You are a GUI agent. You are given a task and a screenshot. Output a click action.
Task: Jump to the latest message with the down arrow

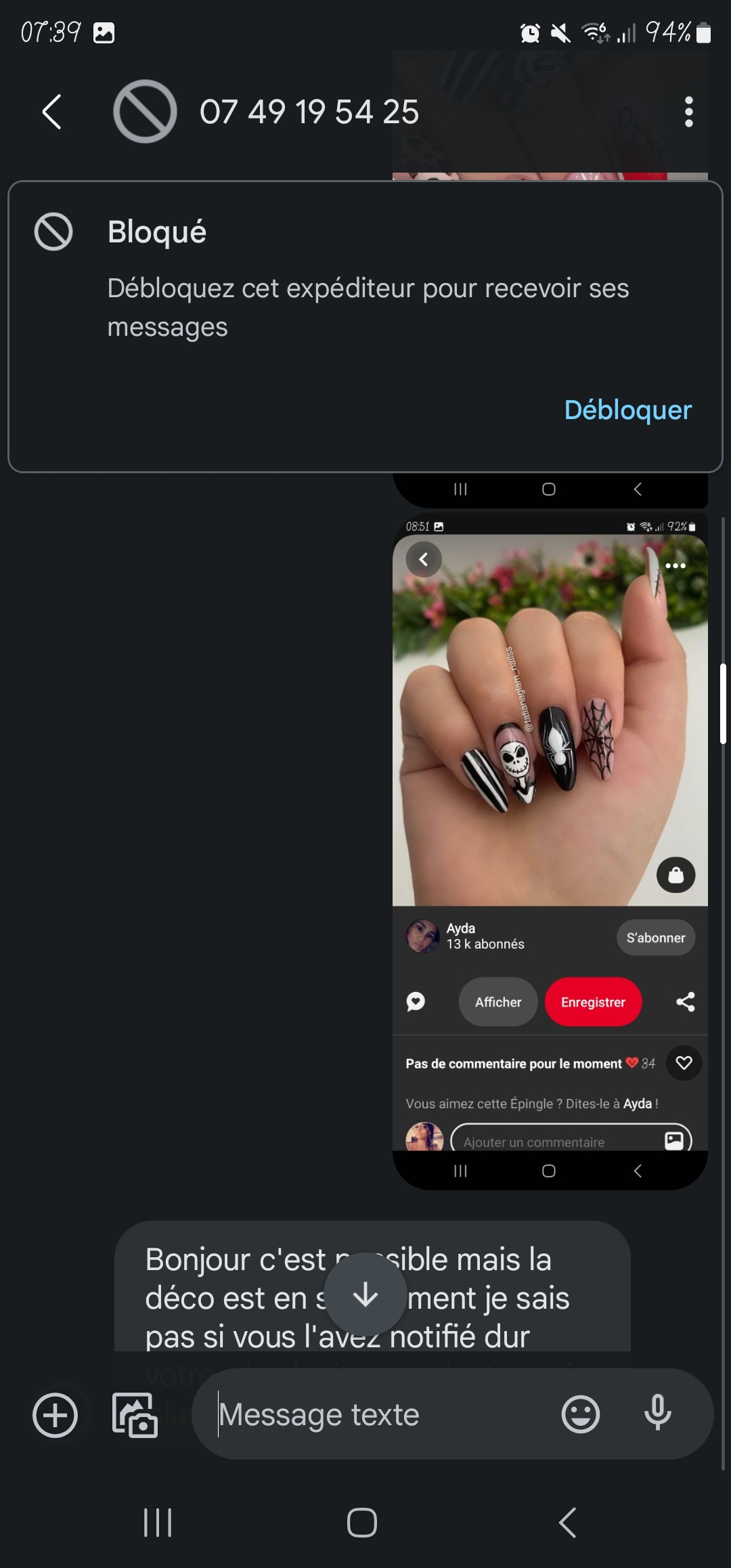click(365, 1294)
